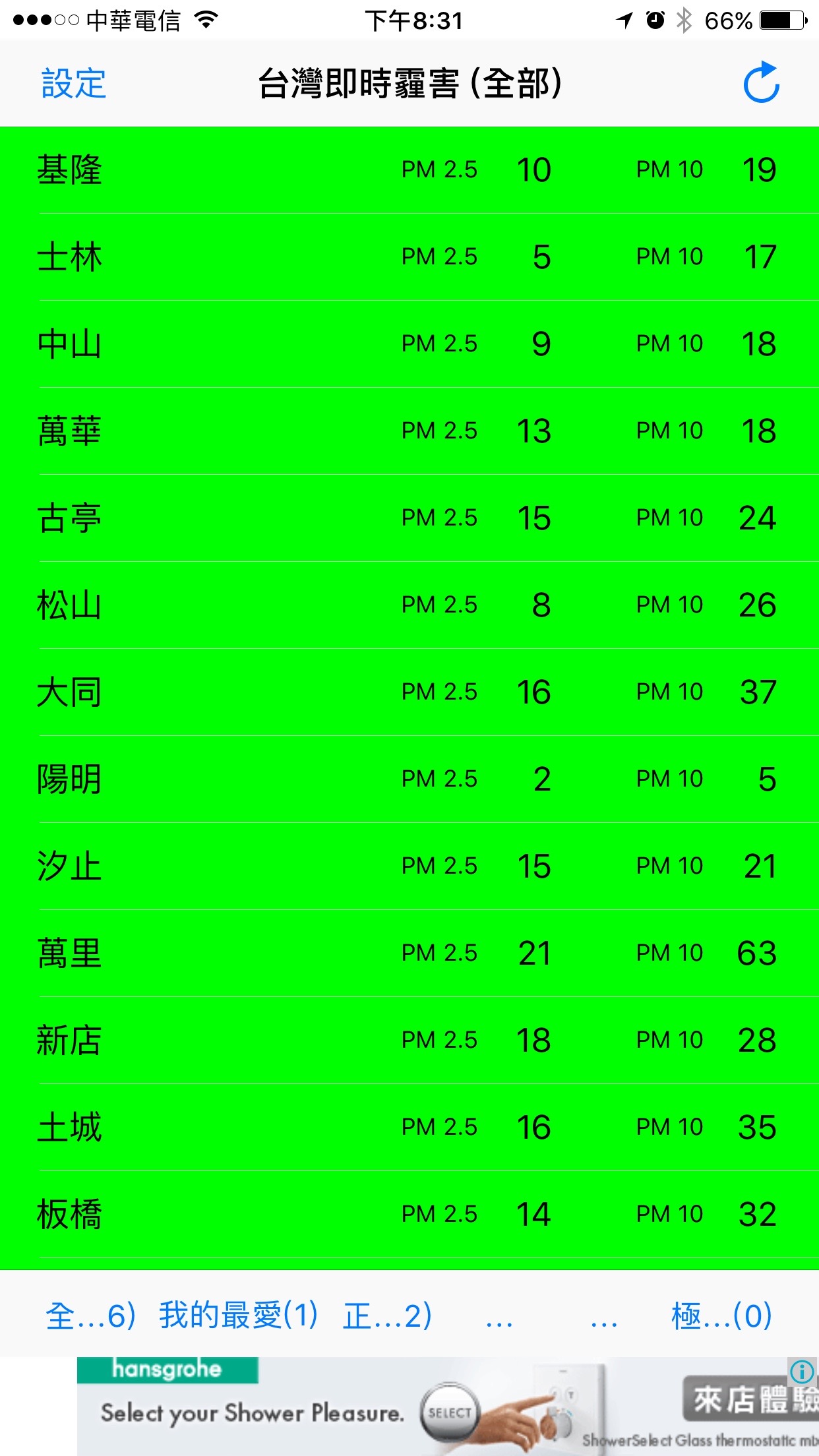This screenshot has width=819, height=1456.
Task: Switch to the 我的最愛(1) favorites tab
Action: [x=239, y=1315]
